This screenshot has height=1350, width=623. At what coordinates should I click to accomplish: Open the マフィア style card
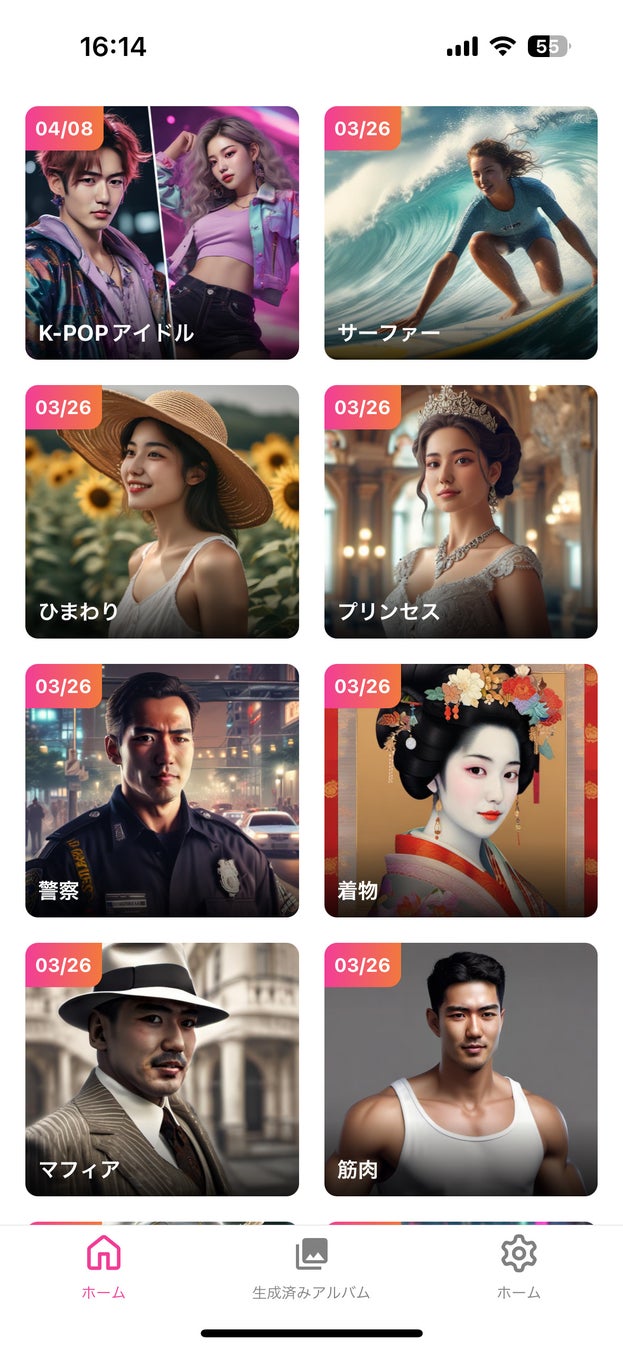(162, 1069)
